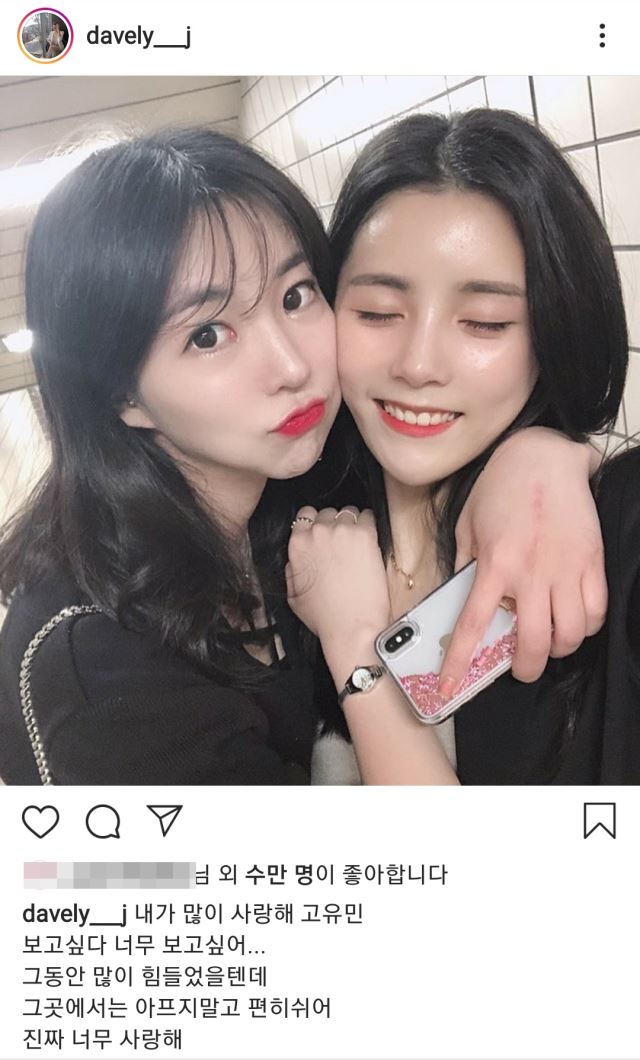Like this post with the heart icon
This screenshot has width=640, height=1060.
point(41,821)
